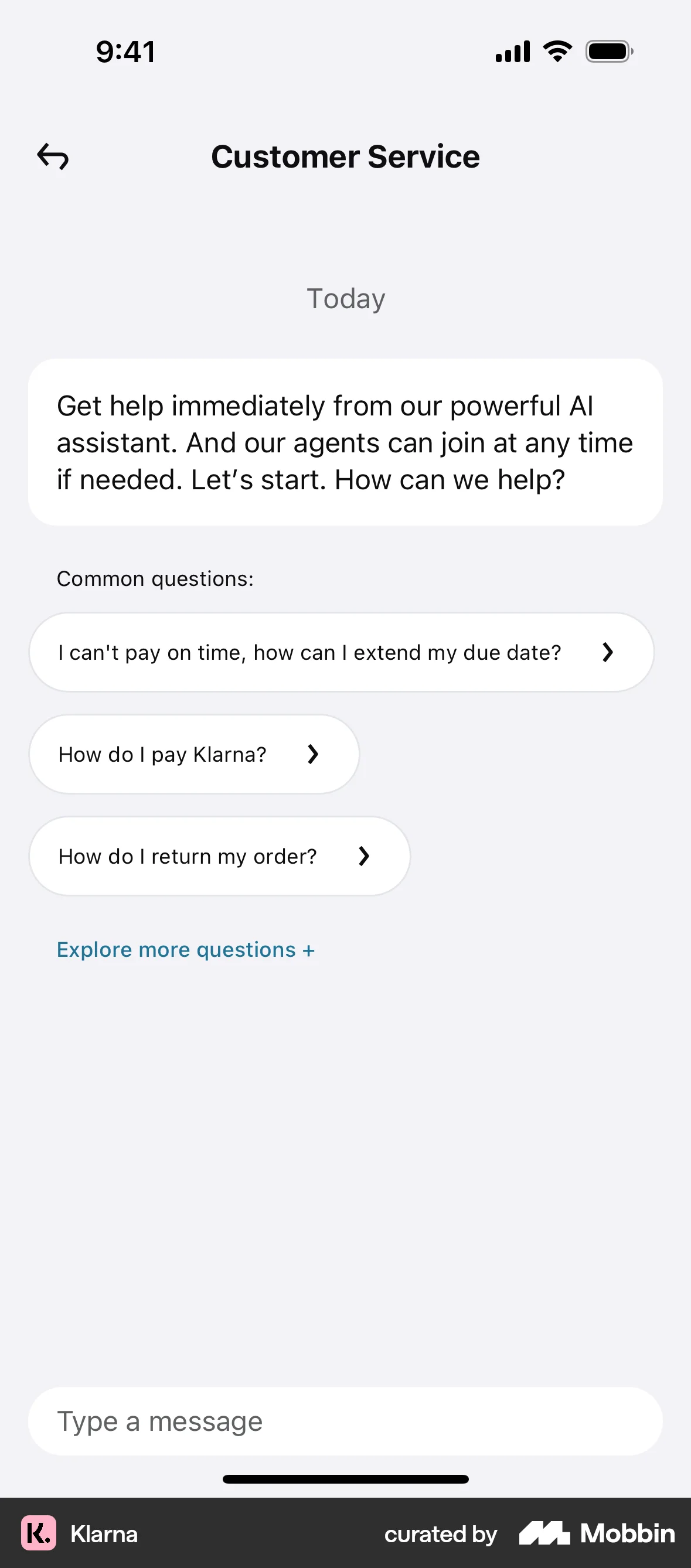Image resolution: width=691 pixels, height=1568 pixels.
Task: Click the chevron on the return order question
Action: [x=364, y=856]
